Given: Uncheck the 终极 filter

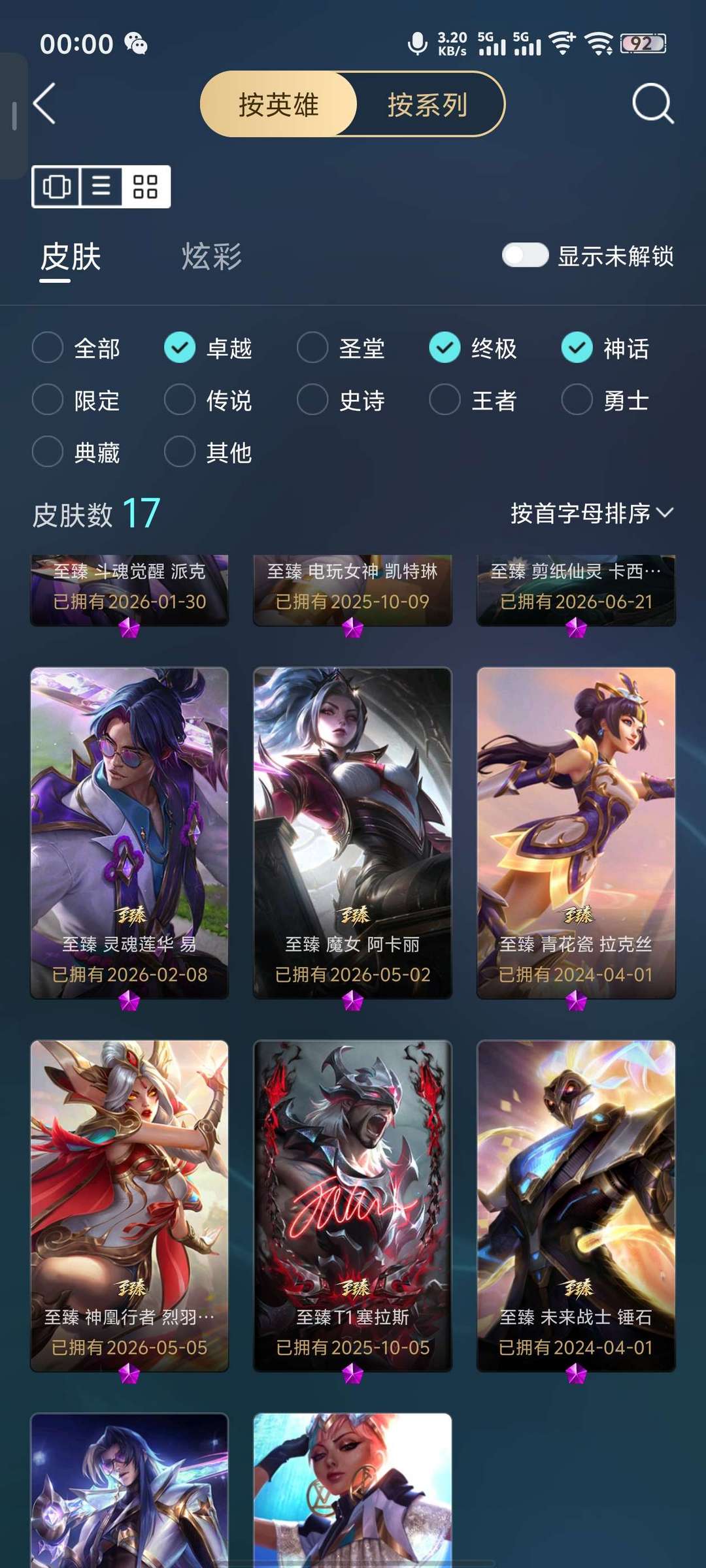Looking at the screenshot, I should [x=473, y=348].
